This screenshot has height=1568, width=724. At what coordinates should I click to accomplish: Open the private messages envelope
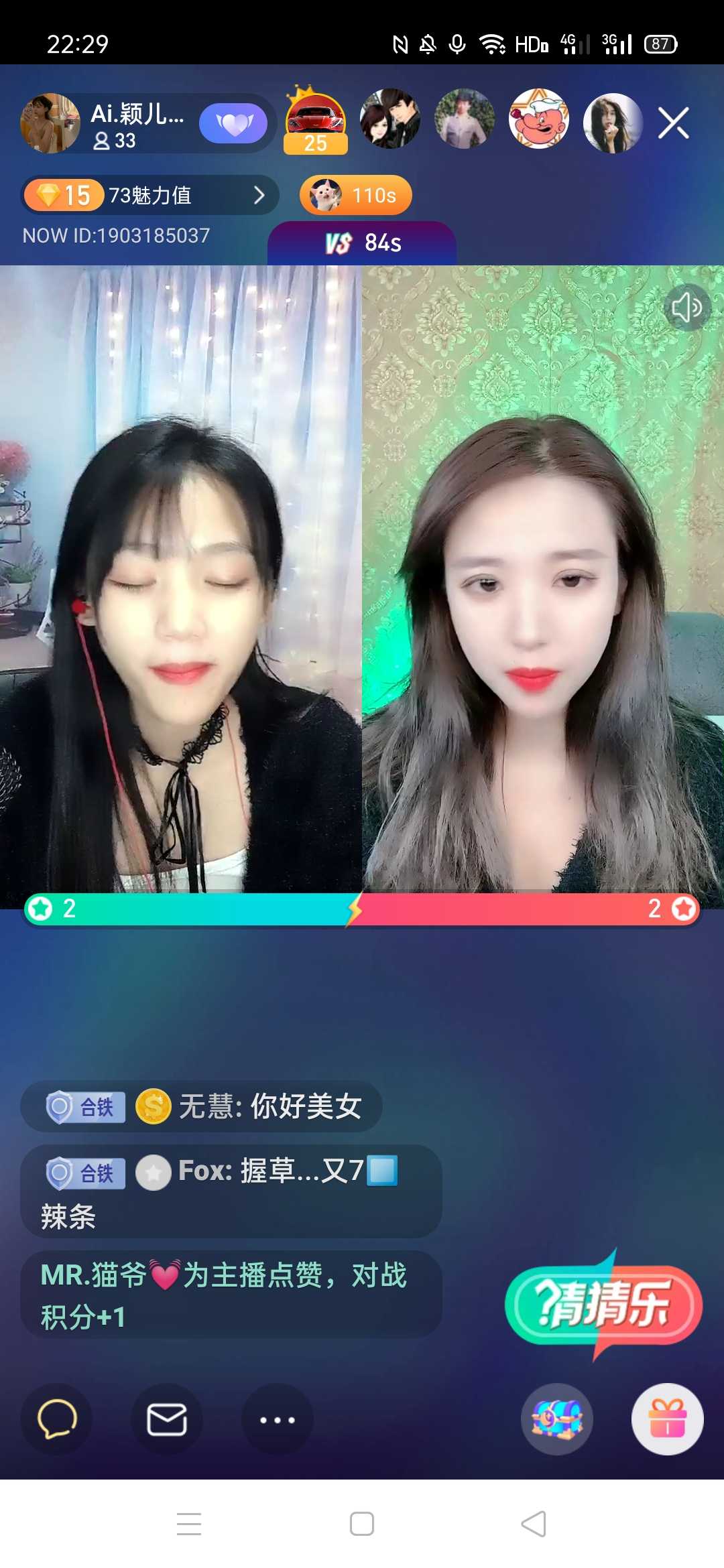167,1419
